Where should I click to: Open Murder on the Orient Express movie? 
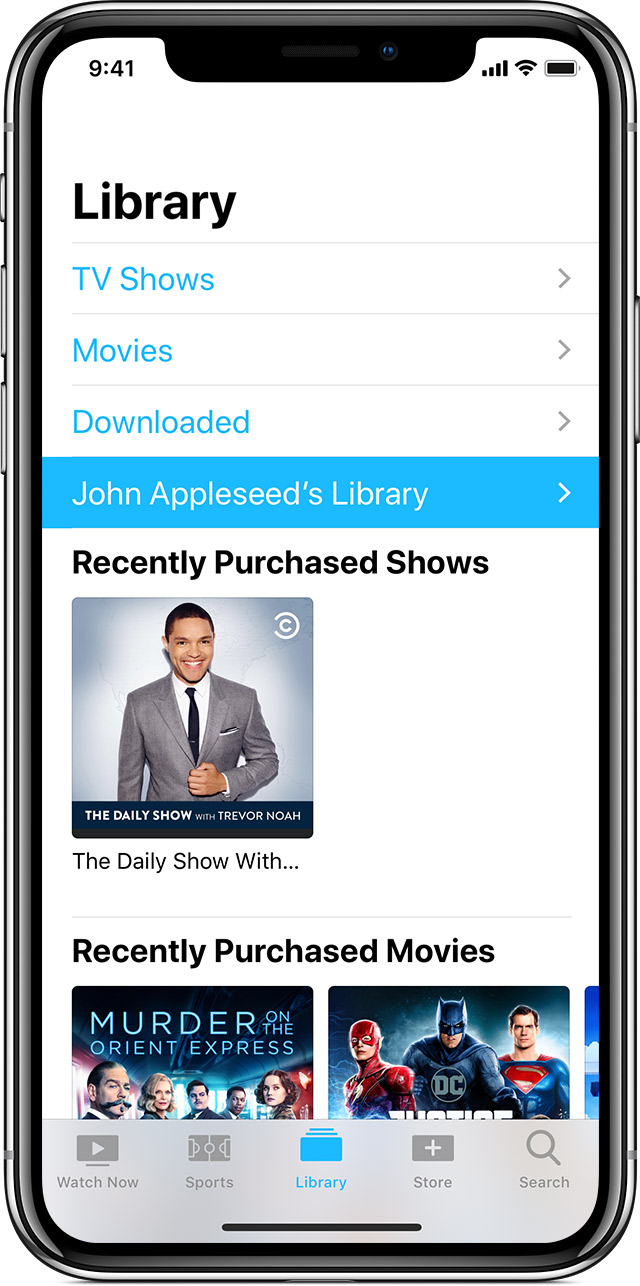pos(192,1052)
